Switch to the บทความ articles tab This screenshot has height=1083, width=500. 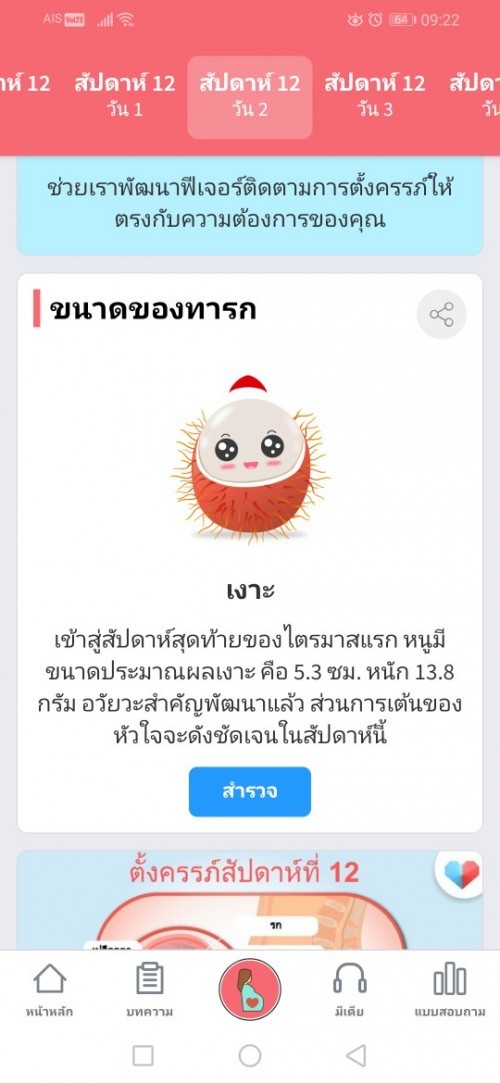pyautogui.click(x=150, y=990)
